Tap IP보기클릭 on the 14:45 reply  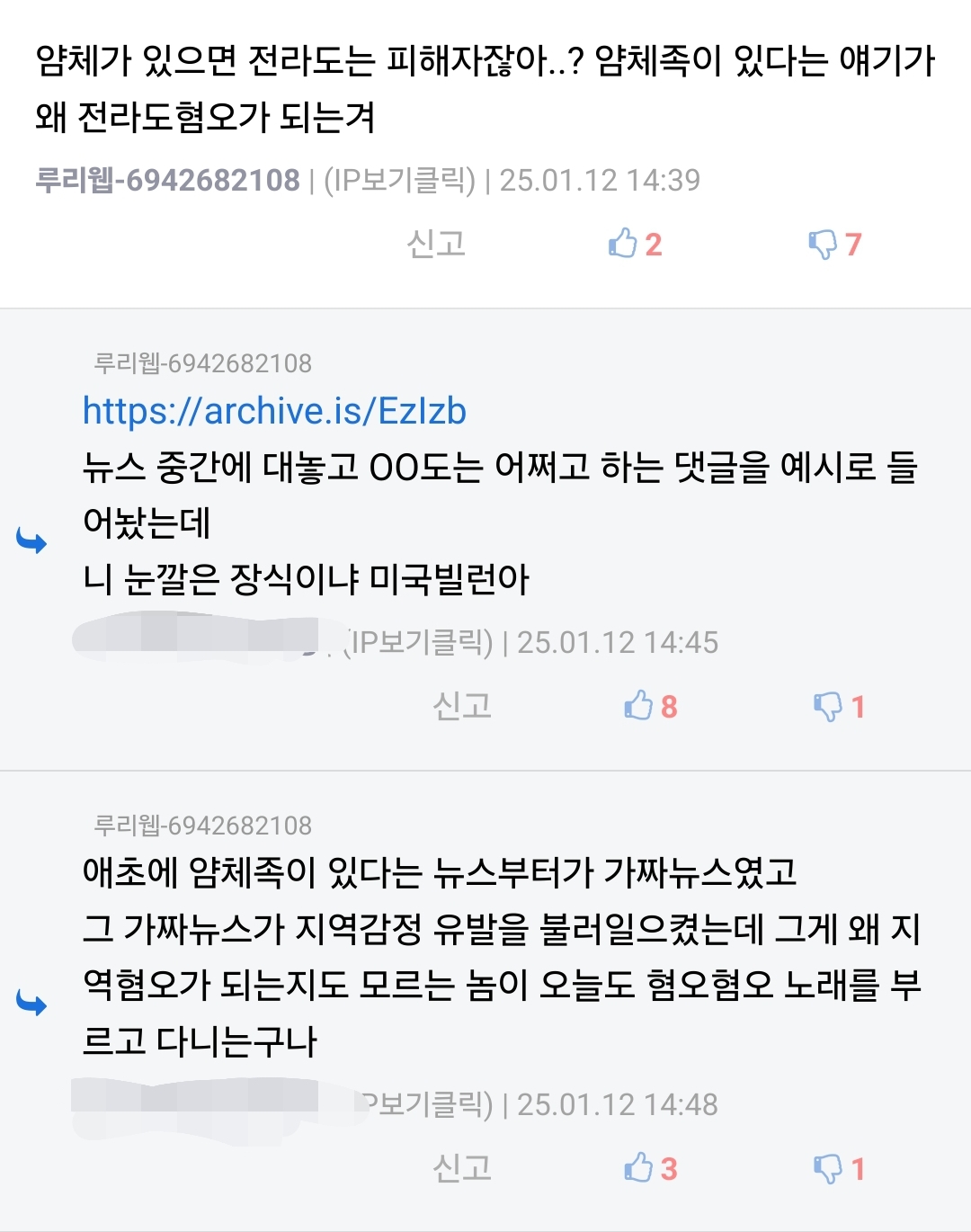[x=421, y=642]
